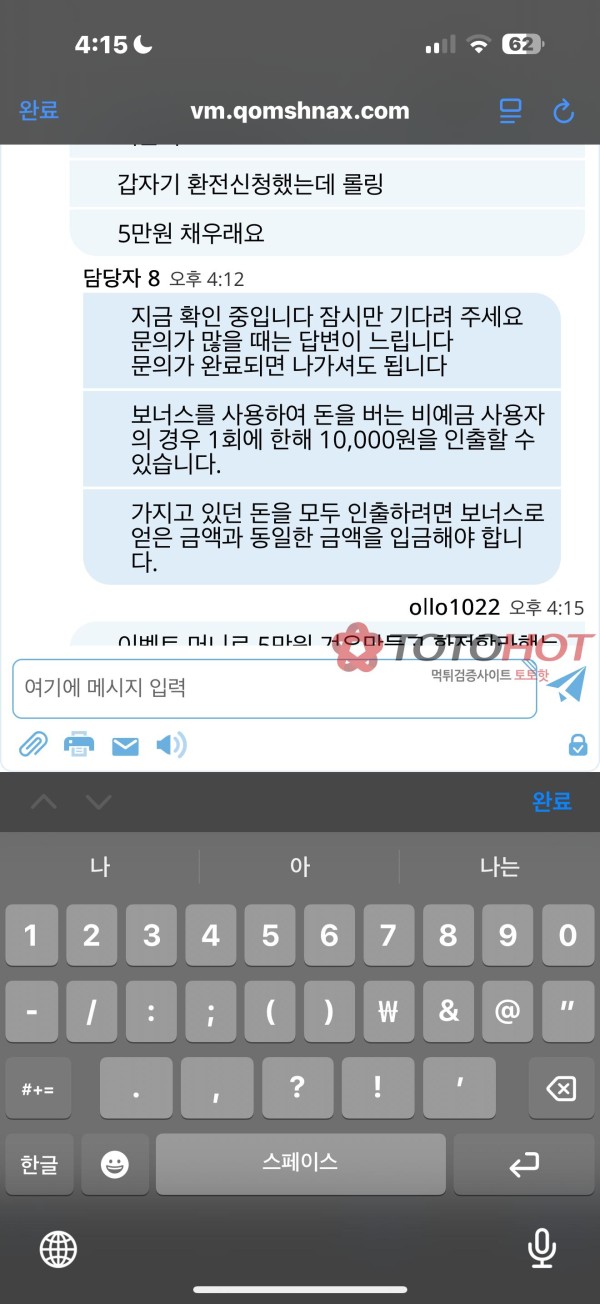600x1304 pixels.
Task: Hit the 스페이스 key
Action: coord(300,1164)
